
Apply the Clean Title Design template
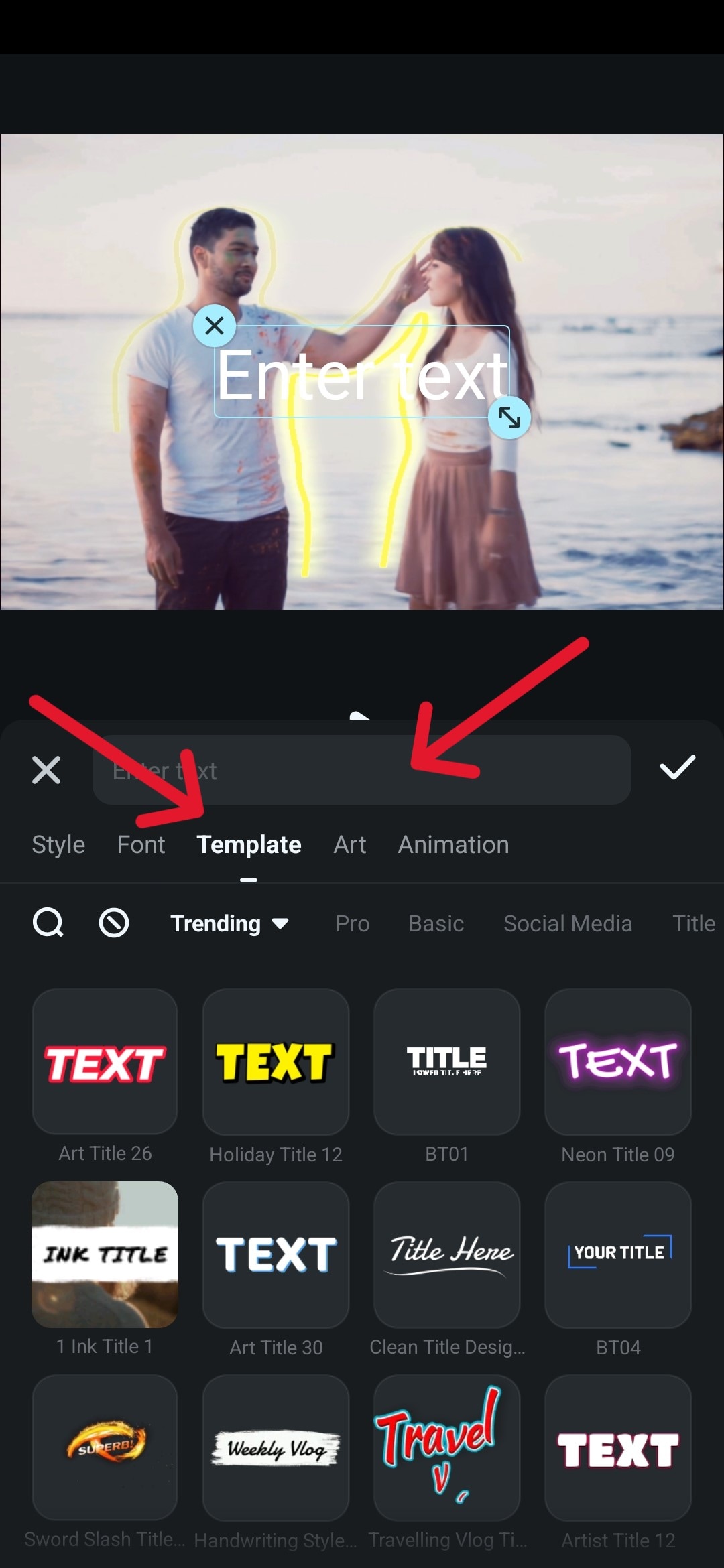click(447, 1254)
